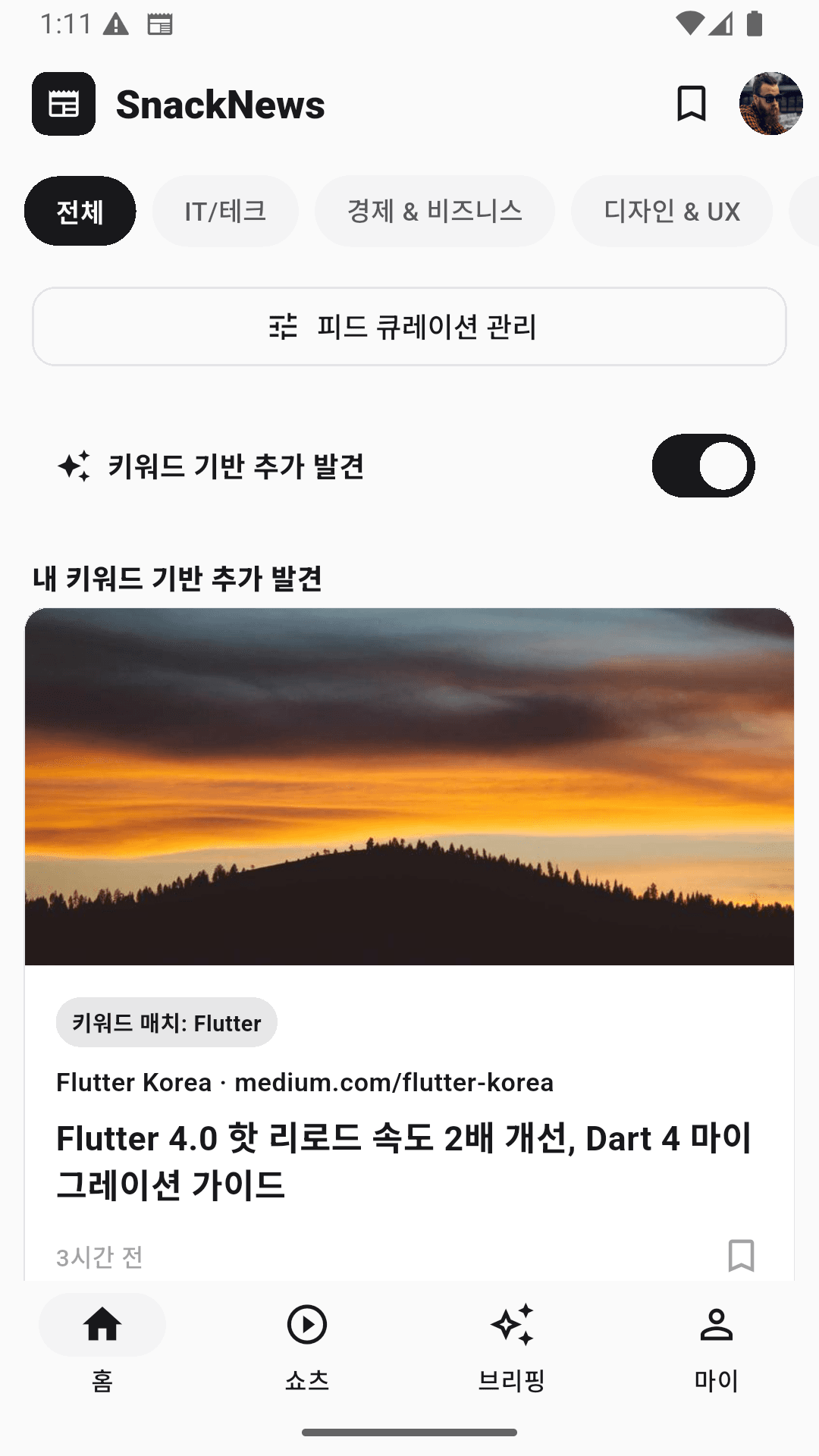Switch to the IT/테크 category
This screenshot has height=1456, width=819.
pyautogui.click(x=225, y=211)
